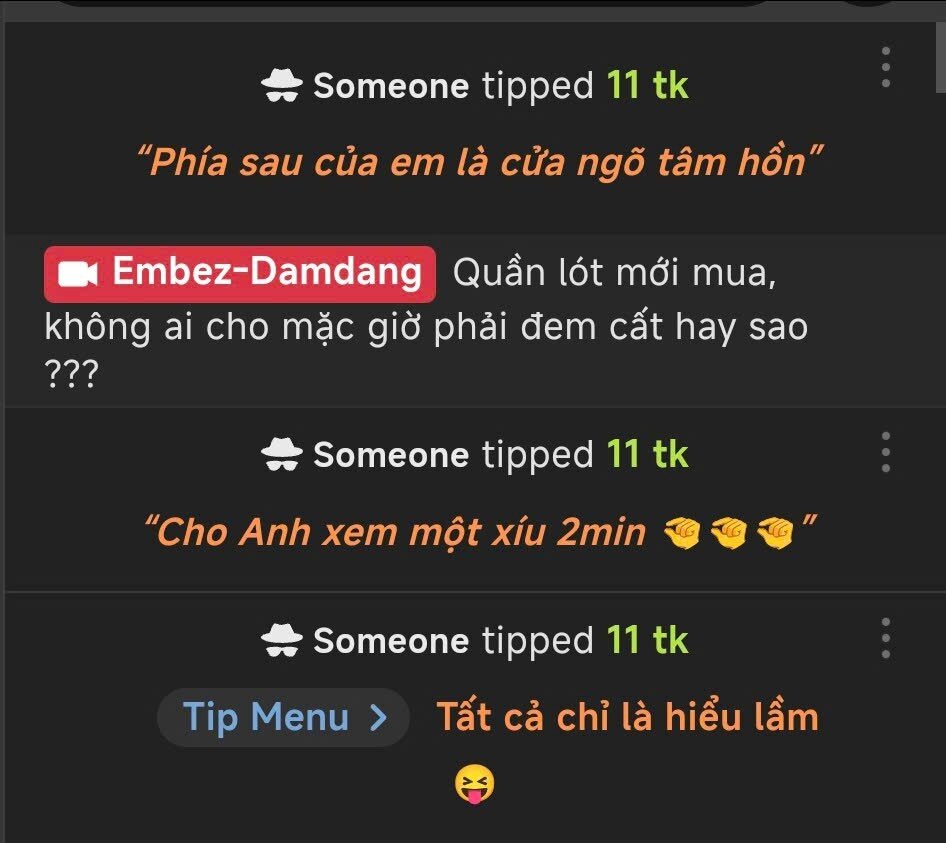Image resolution: width=946 pixels, height=843 pixels.
Task: Open options for the "Cho Anh xem" tip
Action: (x=885, y=453)
